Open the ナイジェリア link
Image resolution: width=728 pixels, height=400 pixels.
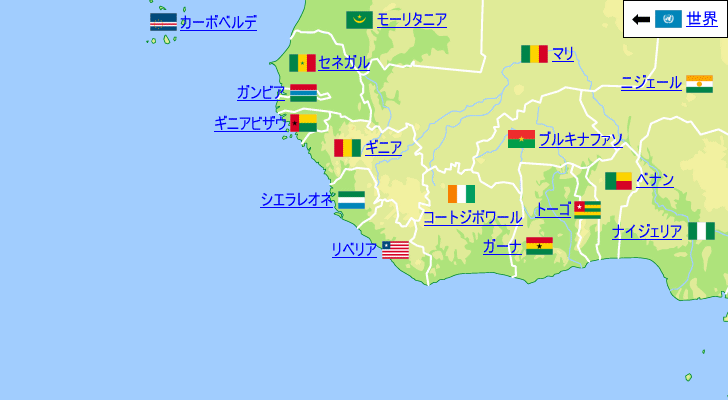tap(647, 232)
